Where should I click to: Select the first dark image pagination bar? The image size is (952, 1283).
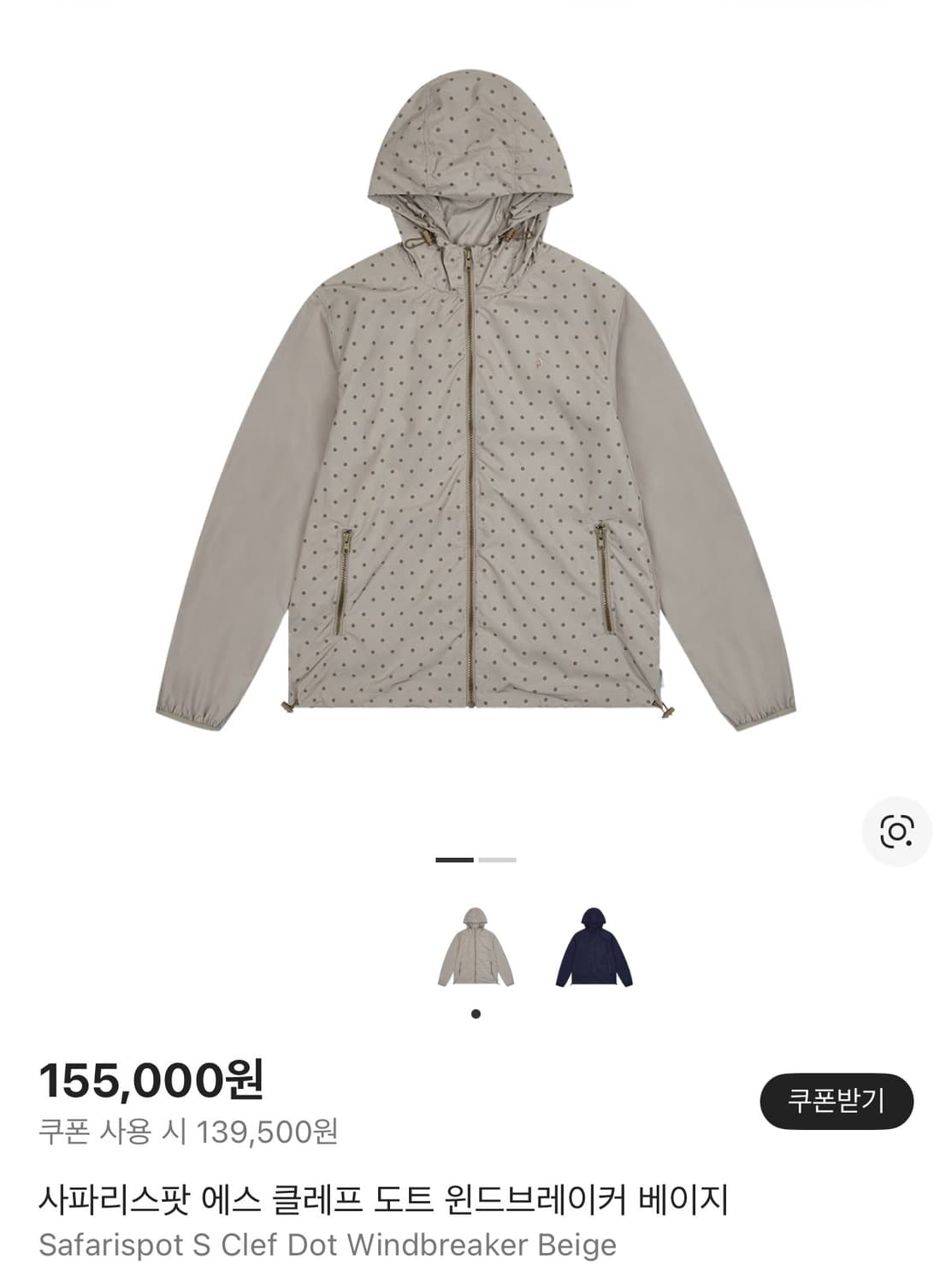pos(454,858)
